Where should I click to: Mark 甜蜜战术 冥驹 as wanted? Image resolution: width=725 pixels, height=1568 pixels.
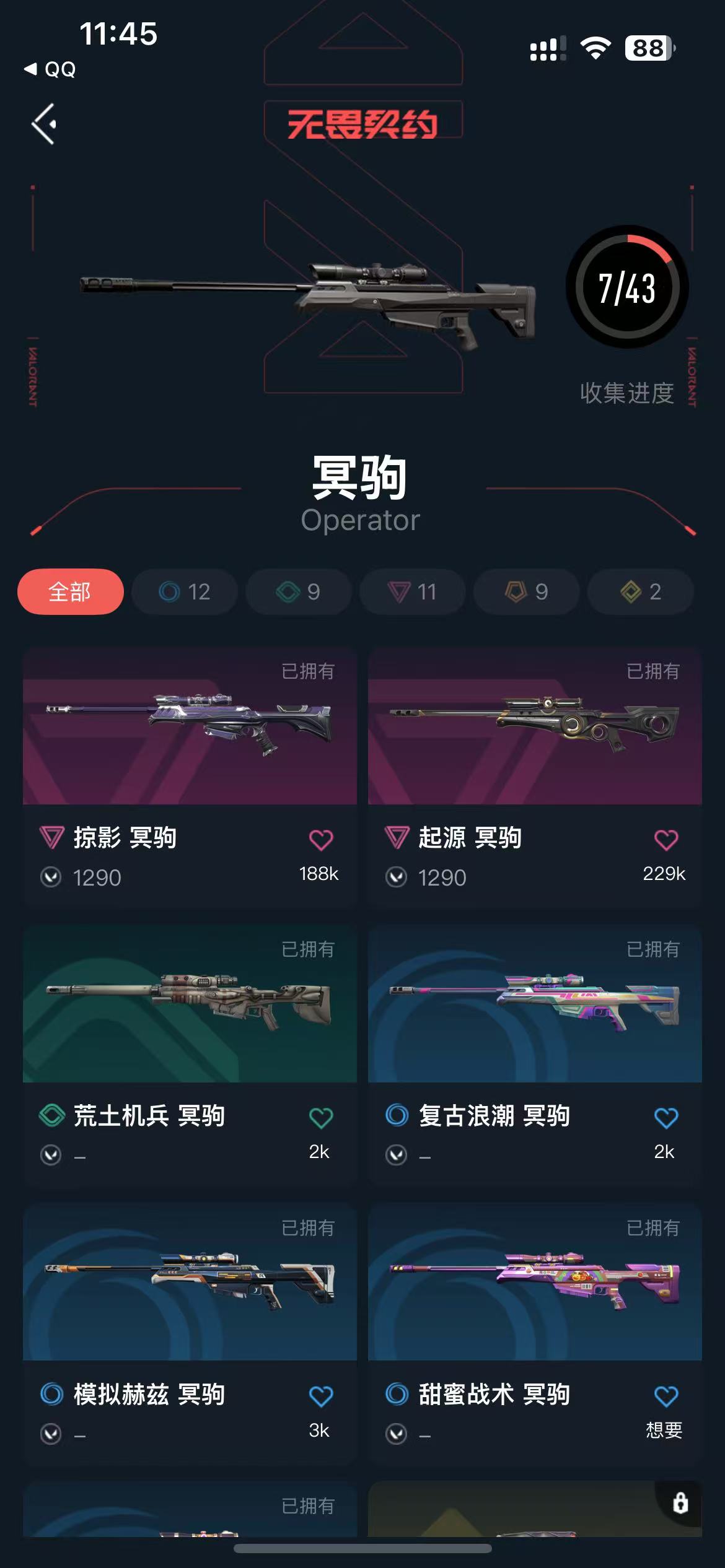click(666, 1397)
